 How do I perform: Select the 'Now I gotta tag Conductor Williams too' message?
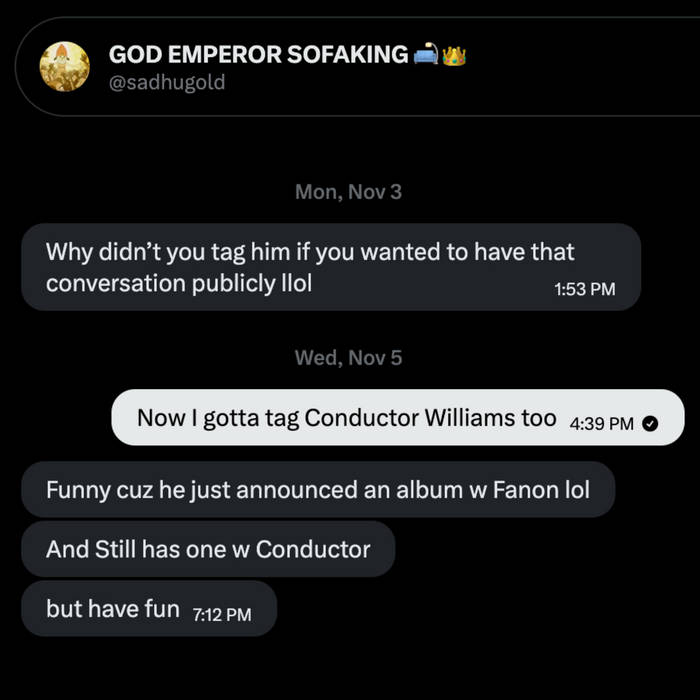(346, 418)
